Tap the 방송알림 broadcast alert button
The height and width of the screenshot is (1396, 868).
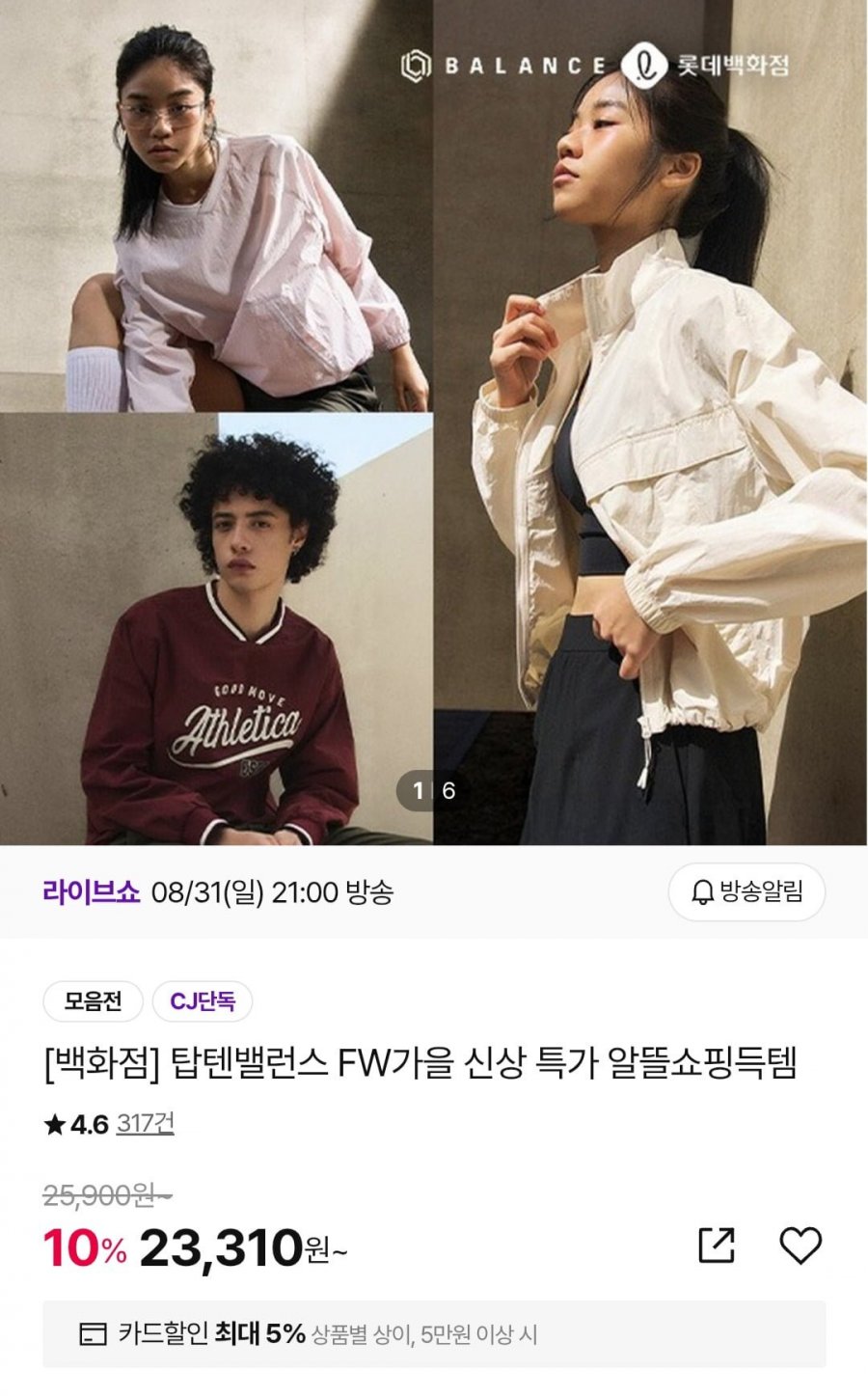coord(746,892)
